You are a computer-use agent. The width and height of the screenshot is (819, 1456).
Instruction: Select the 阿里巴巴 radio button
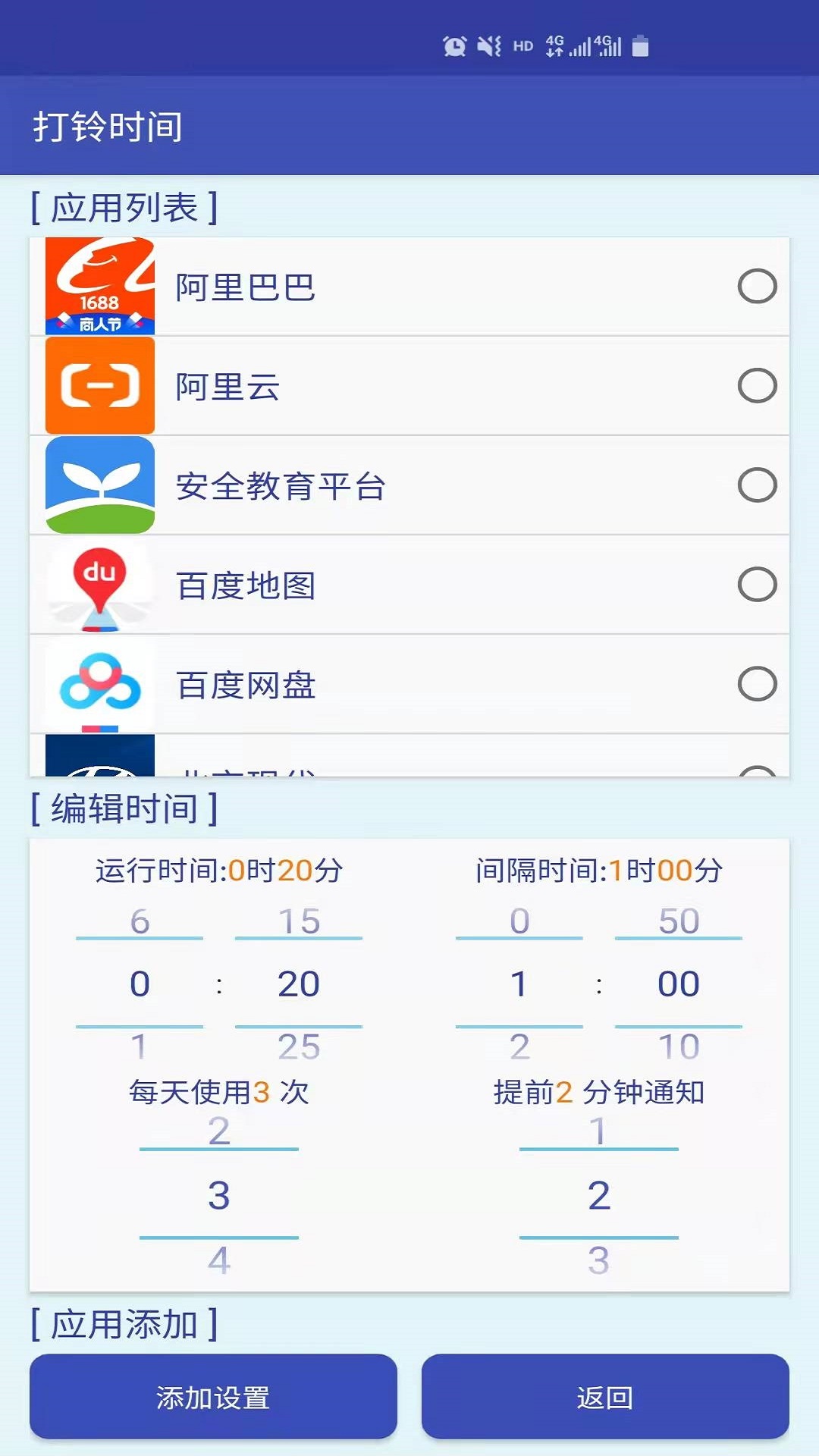757,287
